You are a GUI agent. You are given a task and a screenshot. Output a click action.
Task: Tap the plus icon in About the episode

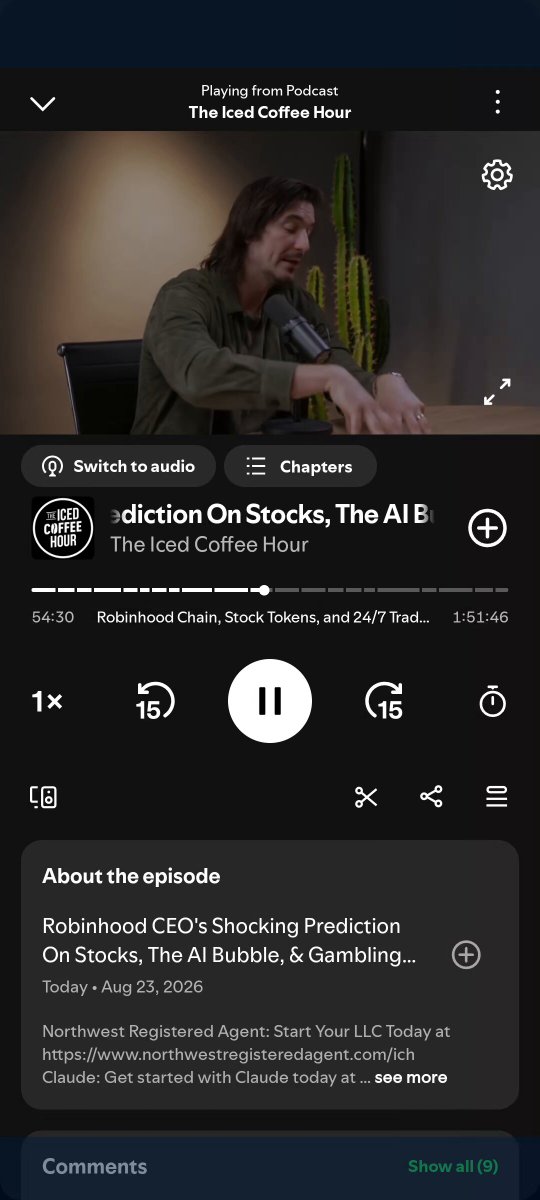pyautogui.click(x=466, y=955)
